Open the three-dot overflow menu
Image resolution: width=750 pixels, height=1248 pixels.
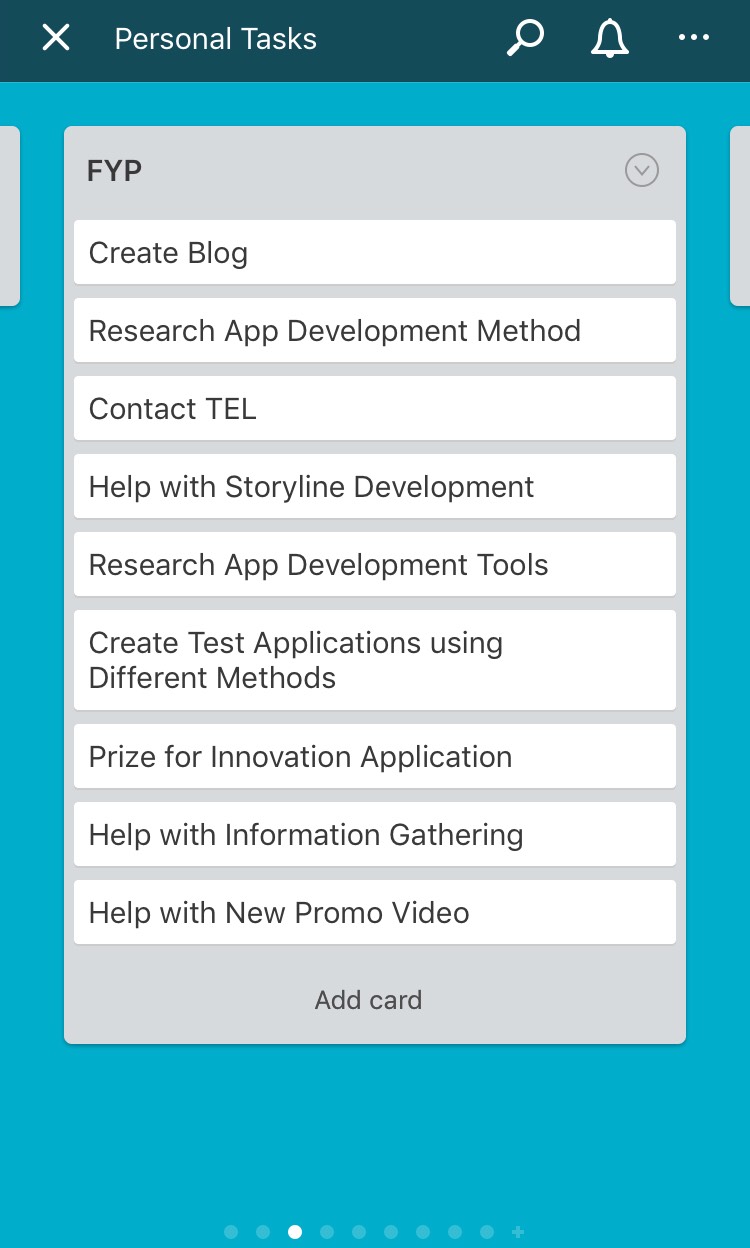[693, 39]
